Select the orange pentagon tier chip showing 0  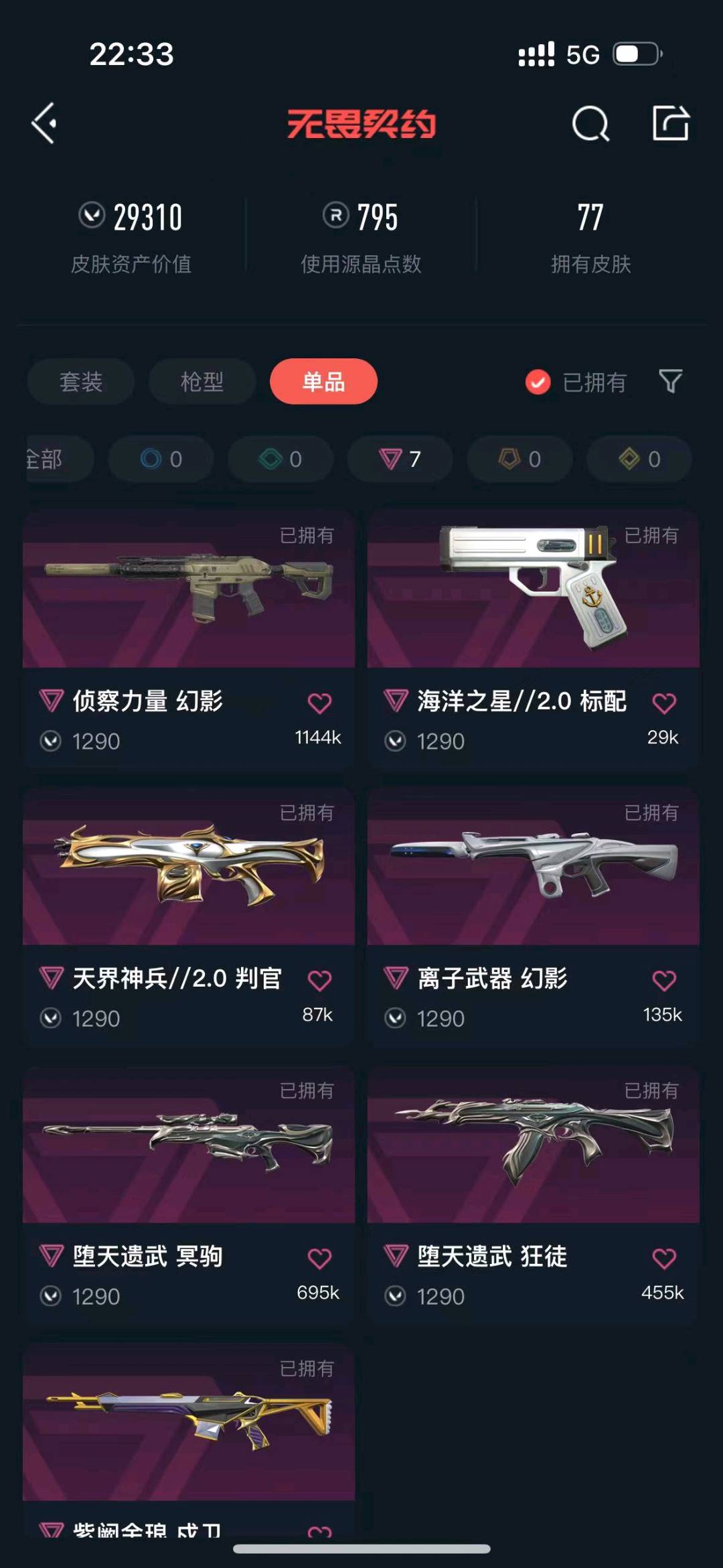tap(519, 459)
